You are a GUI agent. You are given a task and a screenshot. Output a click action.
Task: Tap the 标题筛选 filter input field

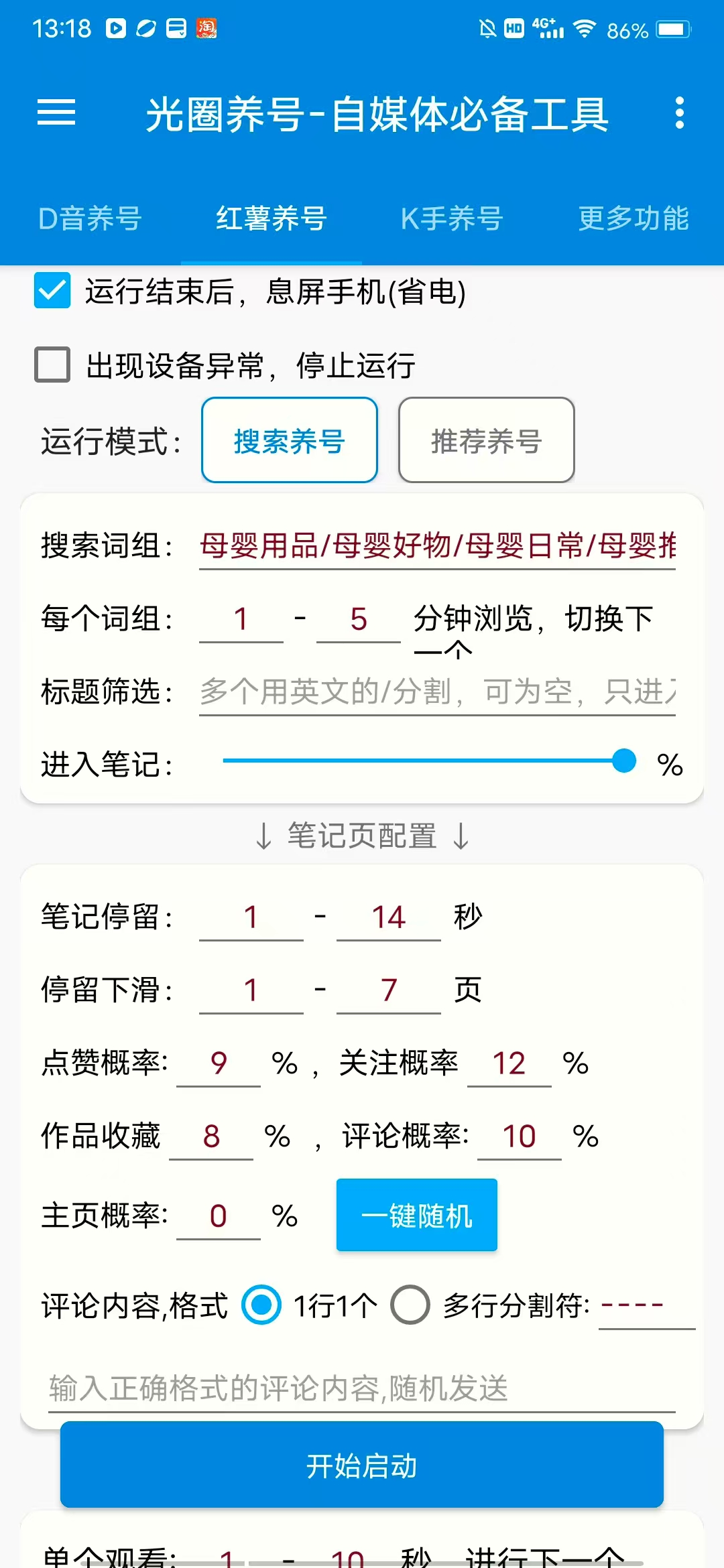click(x=437, y=692)
